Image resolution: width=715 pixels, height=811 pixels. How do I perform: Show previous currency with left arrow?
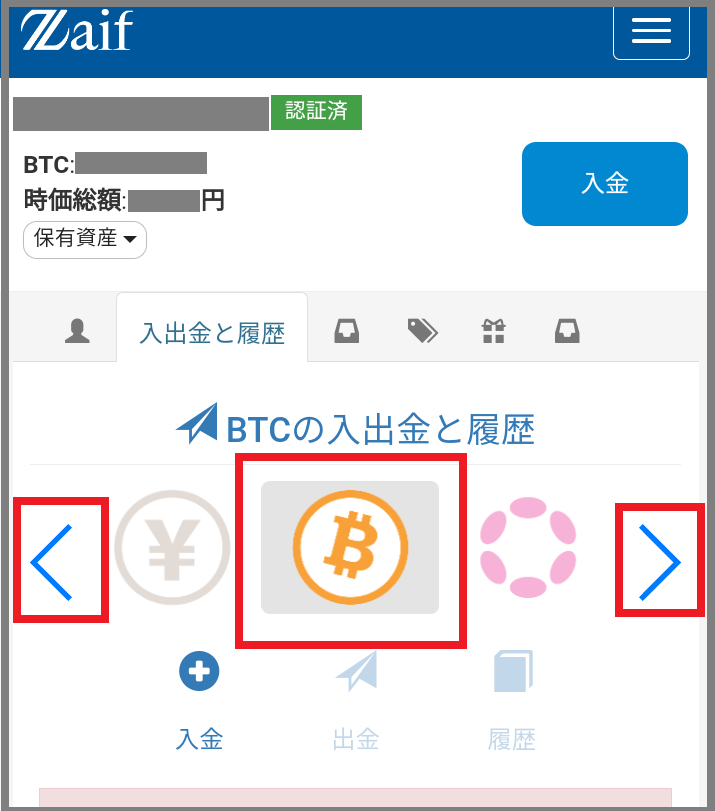[59, 561]
